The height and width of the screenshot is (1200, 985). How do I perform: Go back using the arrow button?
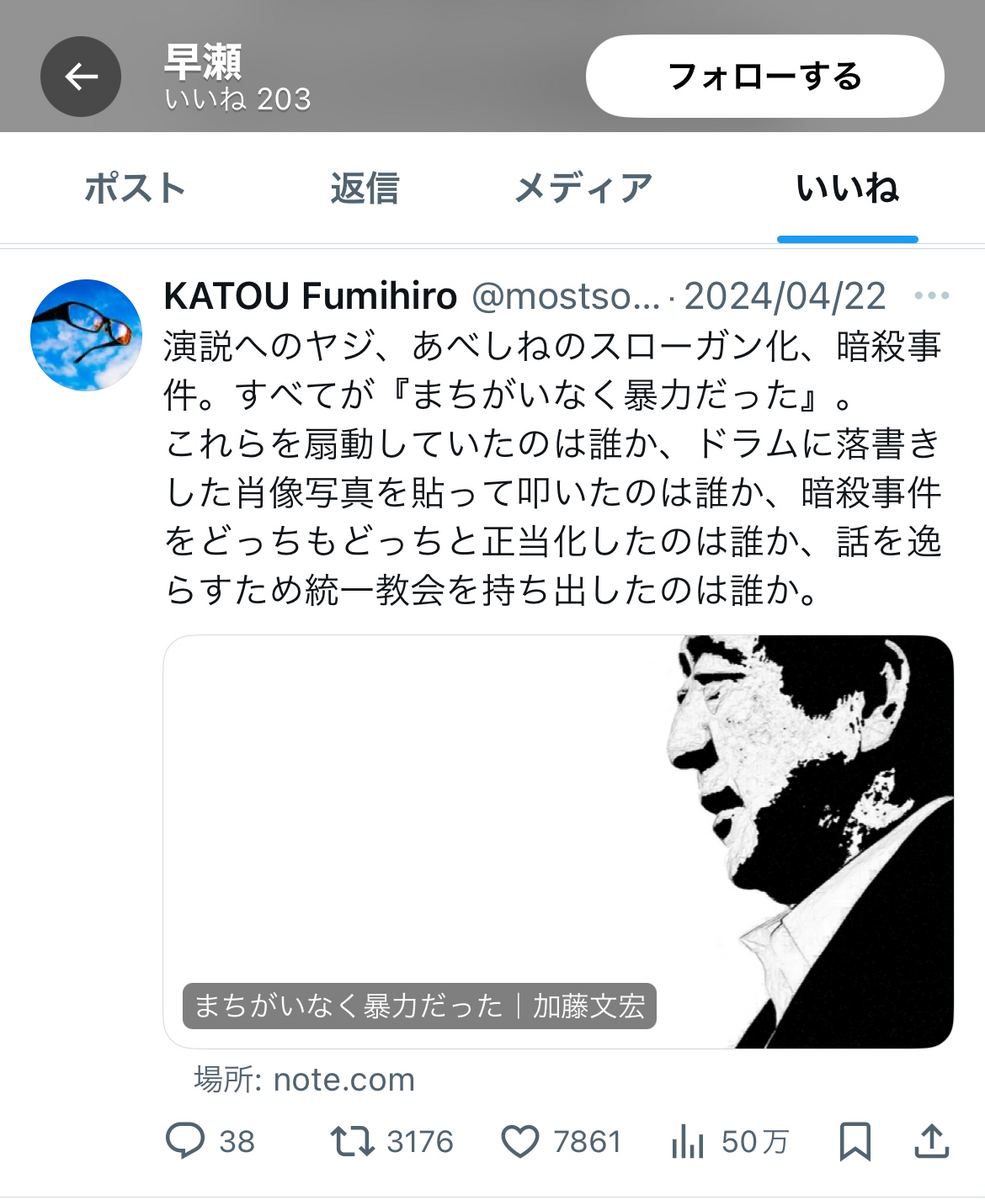point(80,77)
